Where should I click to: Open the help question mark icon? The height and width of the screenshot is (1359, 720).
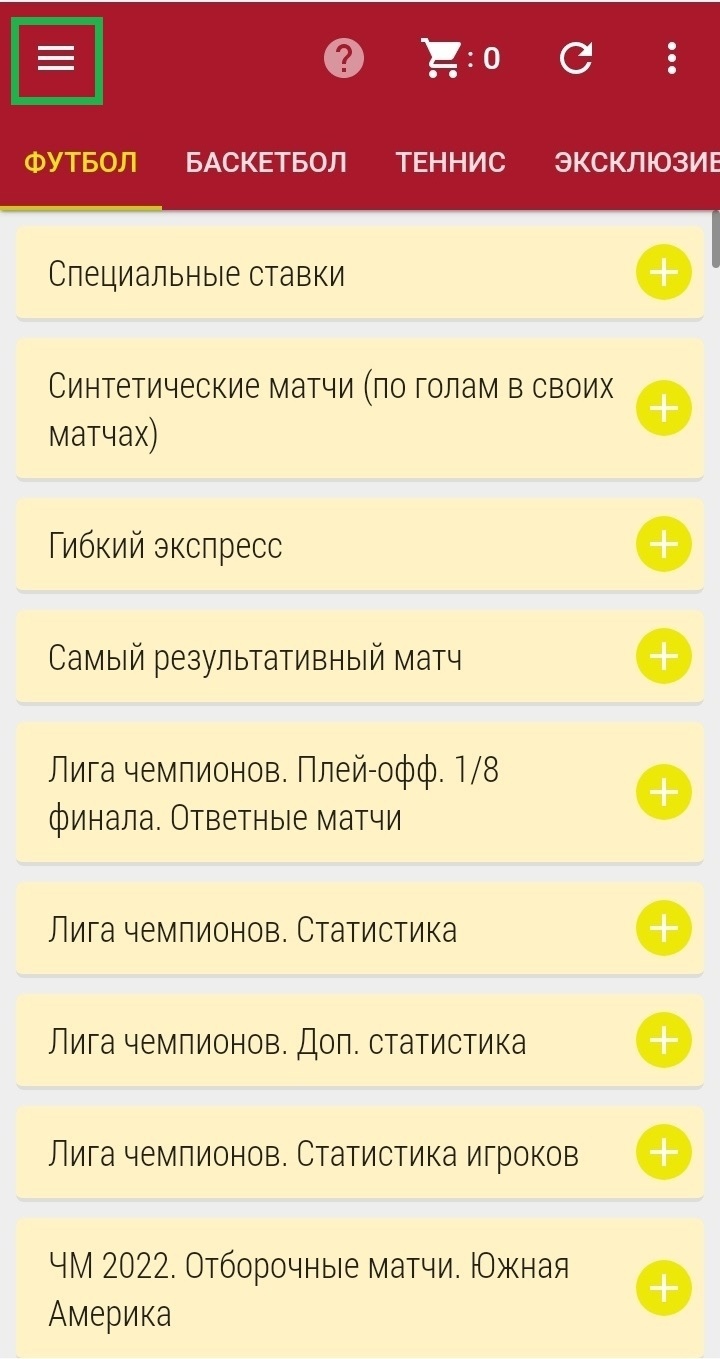344,59
